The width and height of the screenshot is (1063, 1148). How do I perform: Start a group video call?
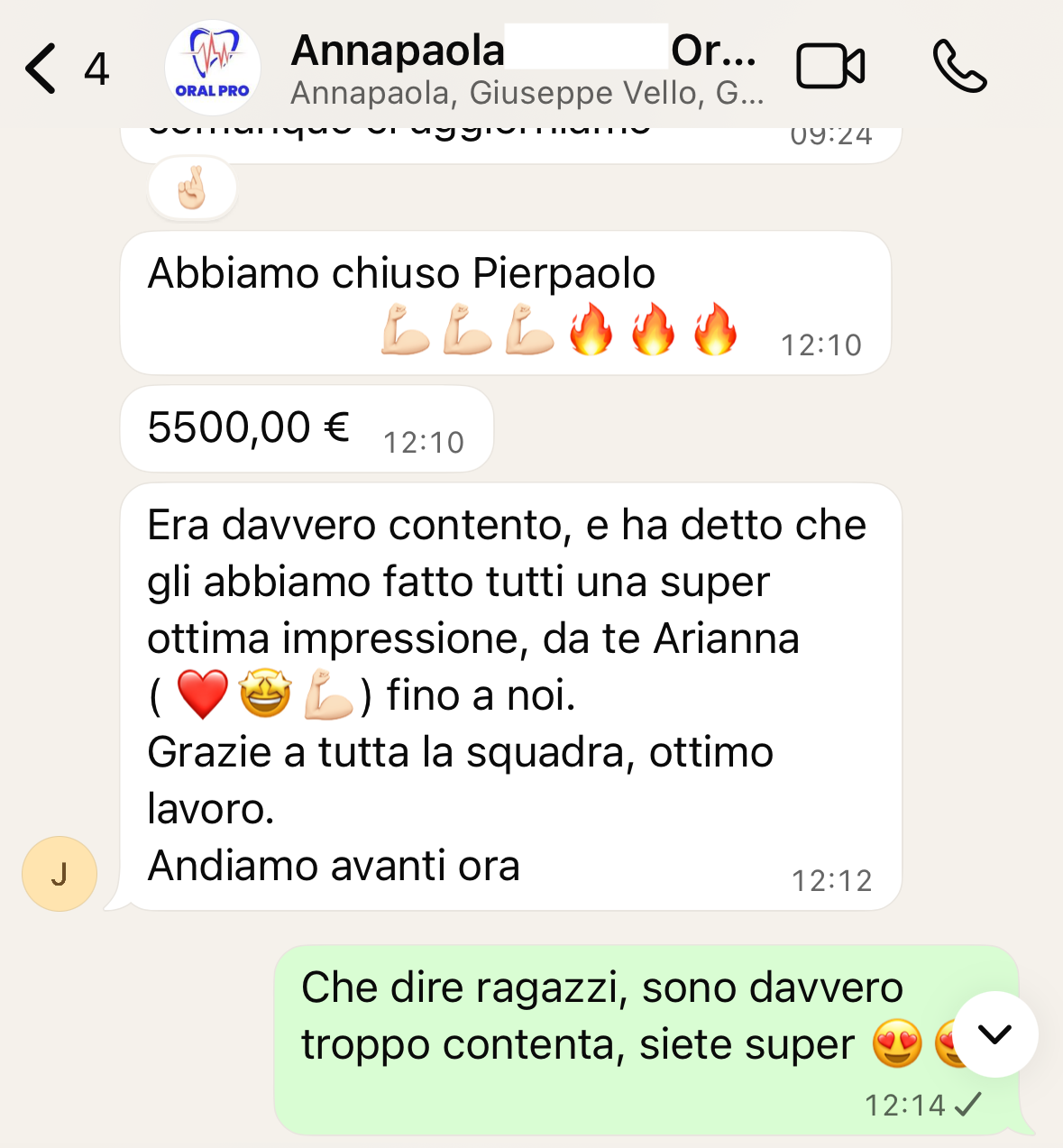(830, 68)
